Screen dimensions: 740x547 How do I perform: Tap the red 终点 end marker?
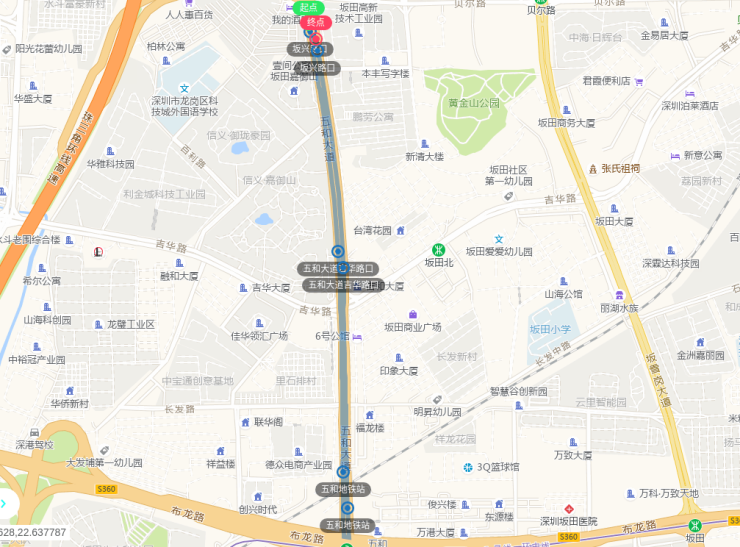pyautogui.click(x=315, y=22)
